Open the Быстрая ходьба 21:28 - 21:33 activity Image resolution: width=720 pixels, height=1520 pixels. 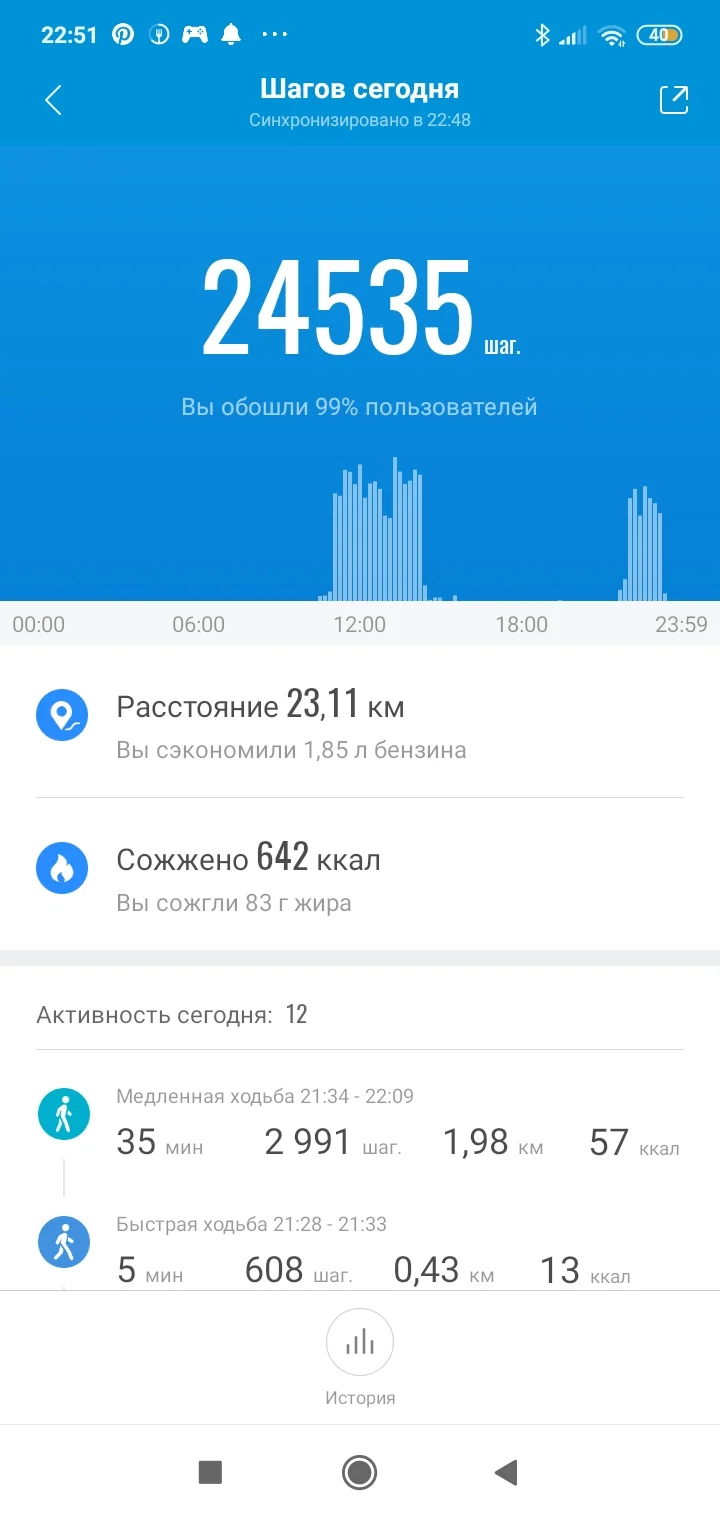(360, 1252)
